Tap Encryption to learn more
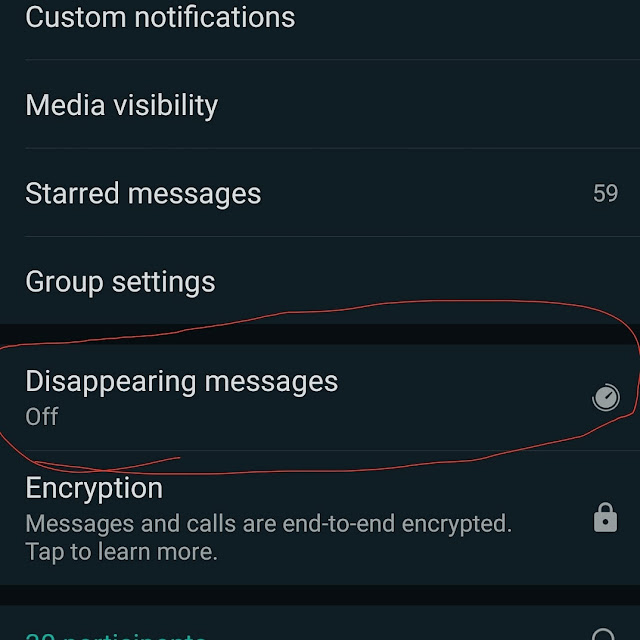640x640 pixels. point(268,518)
